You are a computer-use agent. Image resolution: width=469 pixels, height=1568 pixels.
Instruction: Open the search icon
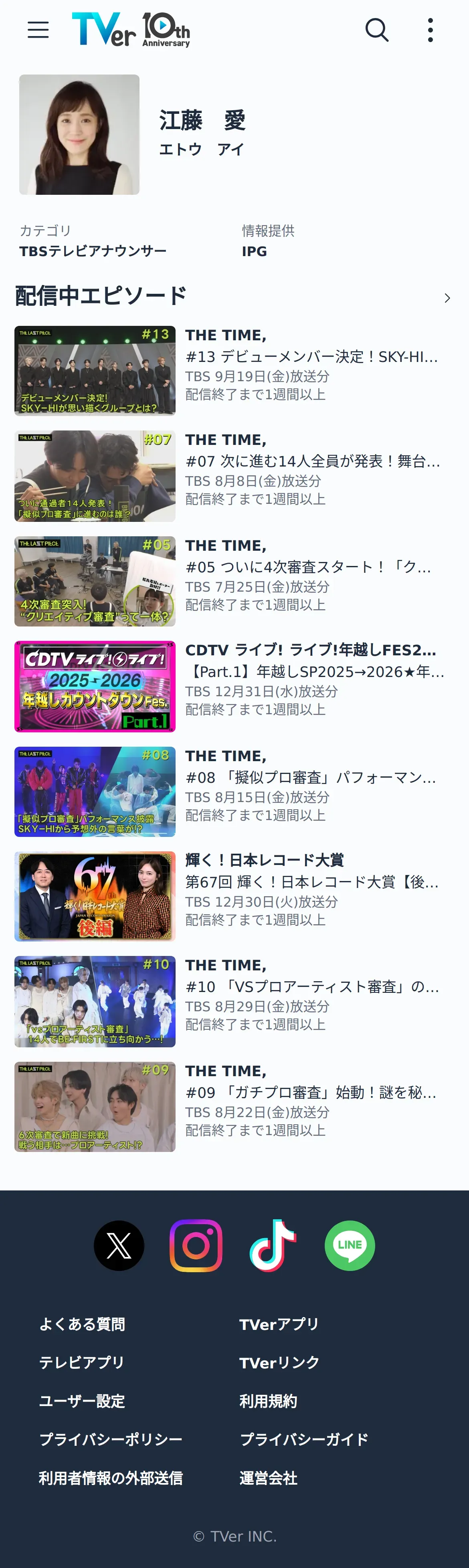[376, 30]
